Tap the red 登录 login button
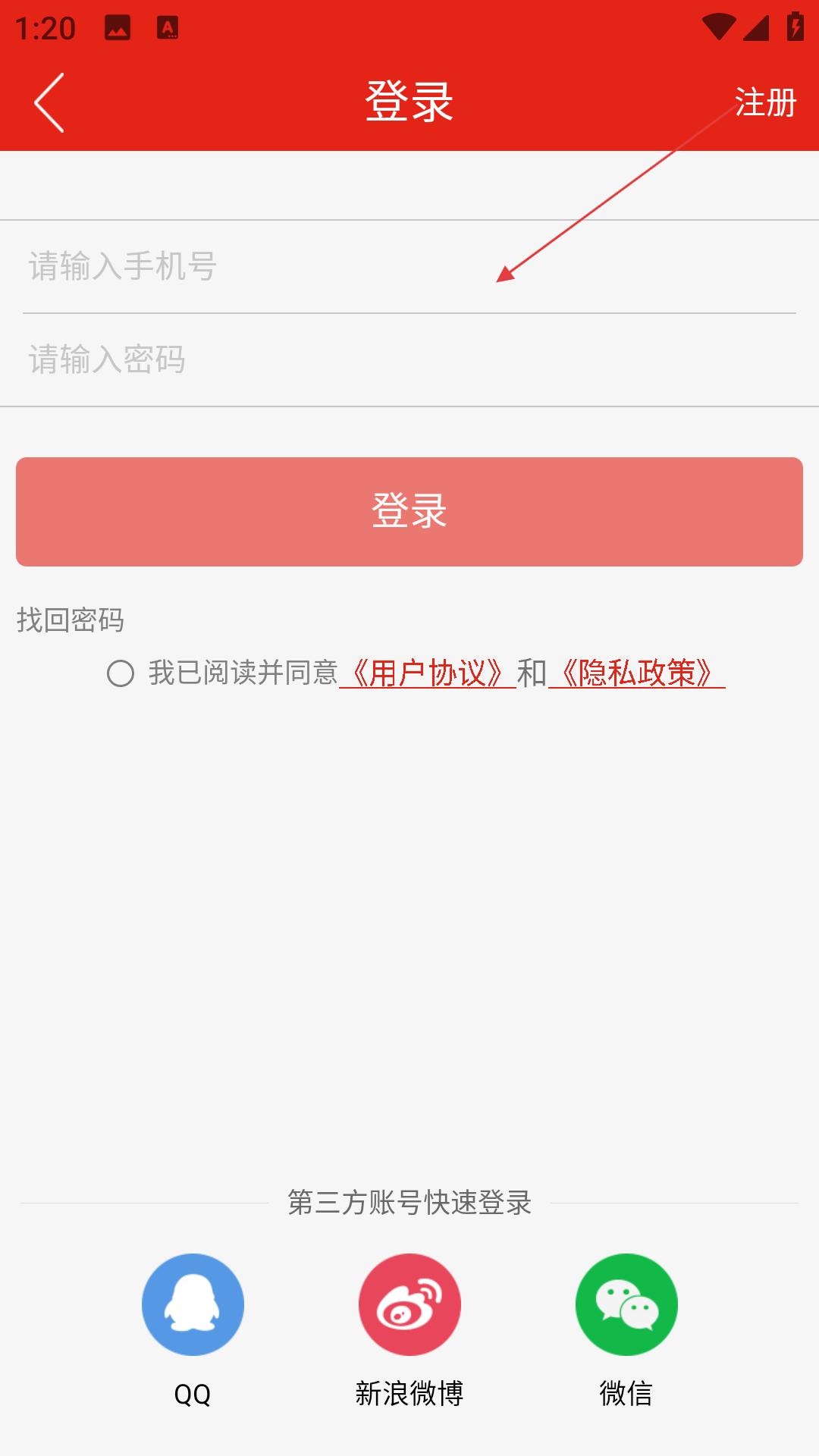Viewport: 819px width, 1456px height. [409, 512]
